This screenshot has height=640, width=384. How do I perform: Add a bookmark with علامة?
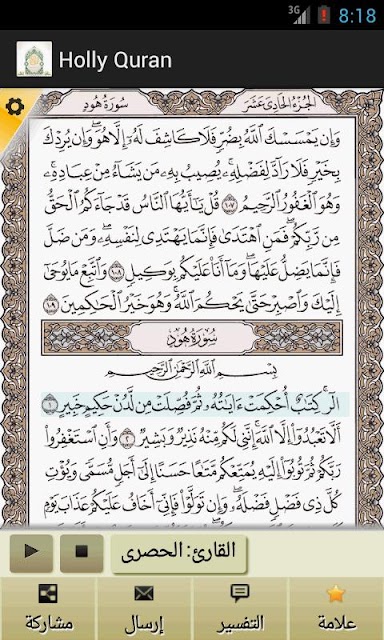point(336,609)
